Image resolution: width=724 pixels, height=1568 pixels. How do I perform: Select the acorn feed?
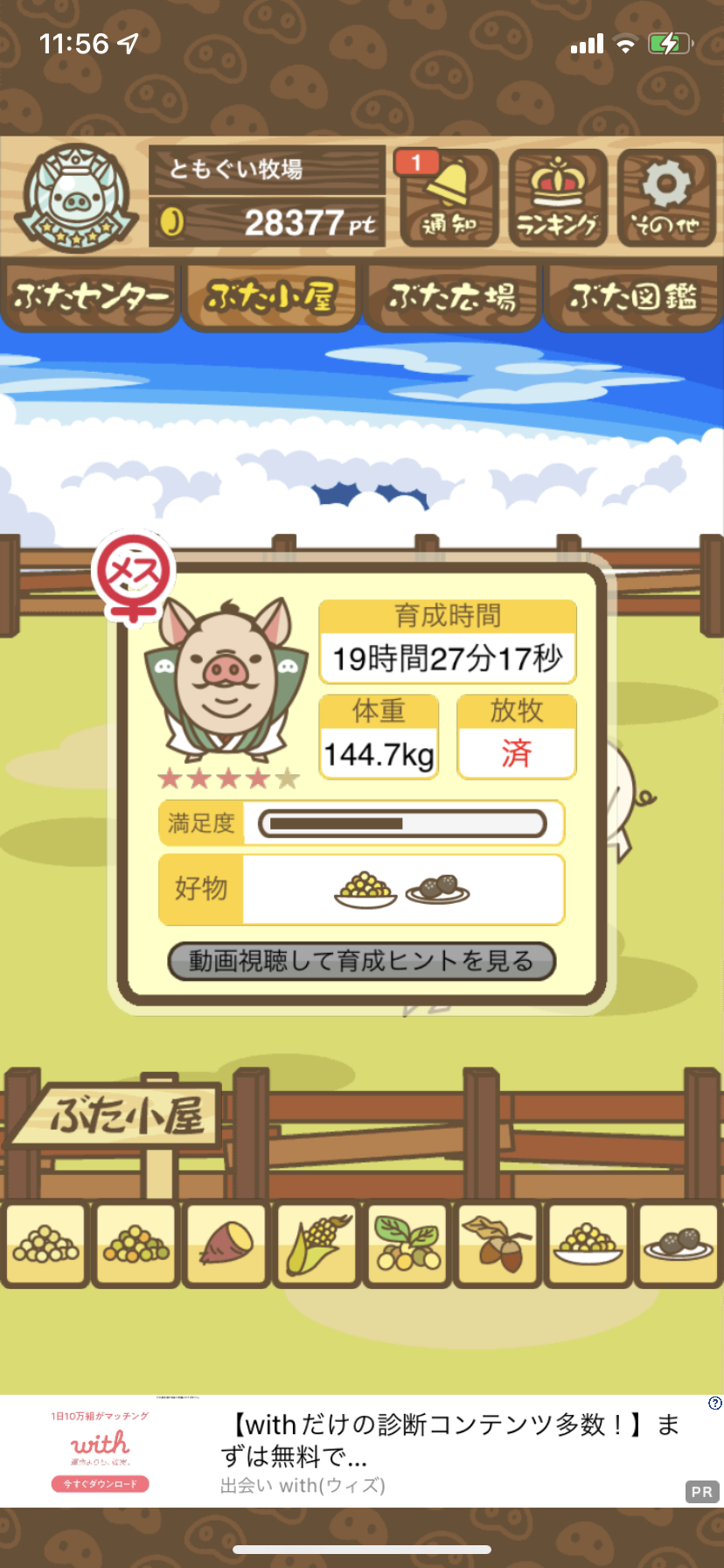(x=498, y=1245)
